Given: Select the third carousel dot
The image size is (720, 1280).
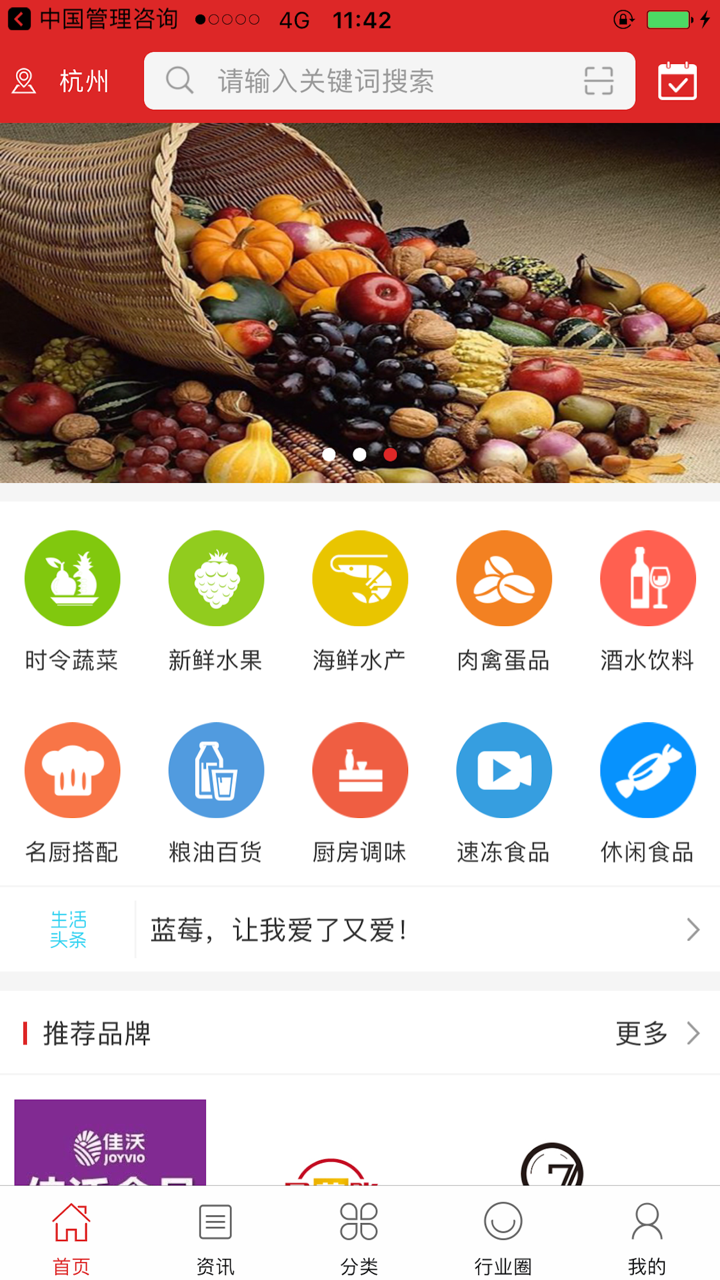Looking at the screenshot, I should point(390,454).
